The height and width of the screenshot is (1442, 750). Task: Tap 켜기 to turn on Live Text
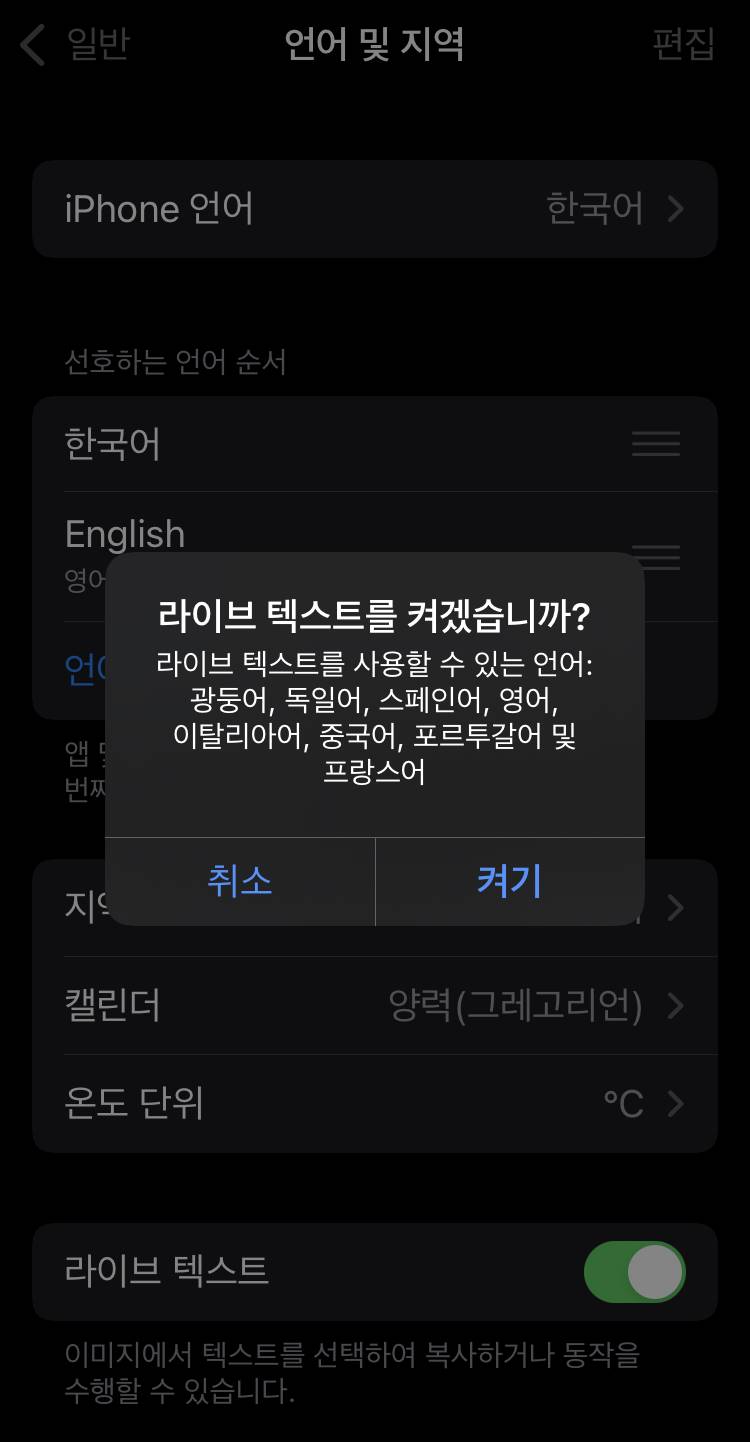click(x=510, y=881)
